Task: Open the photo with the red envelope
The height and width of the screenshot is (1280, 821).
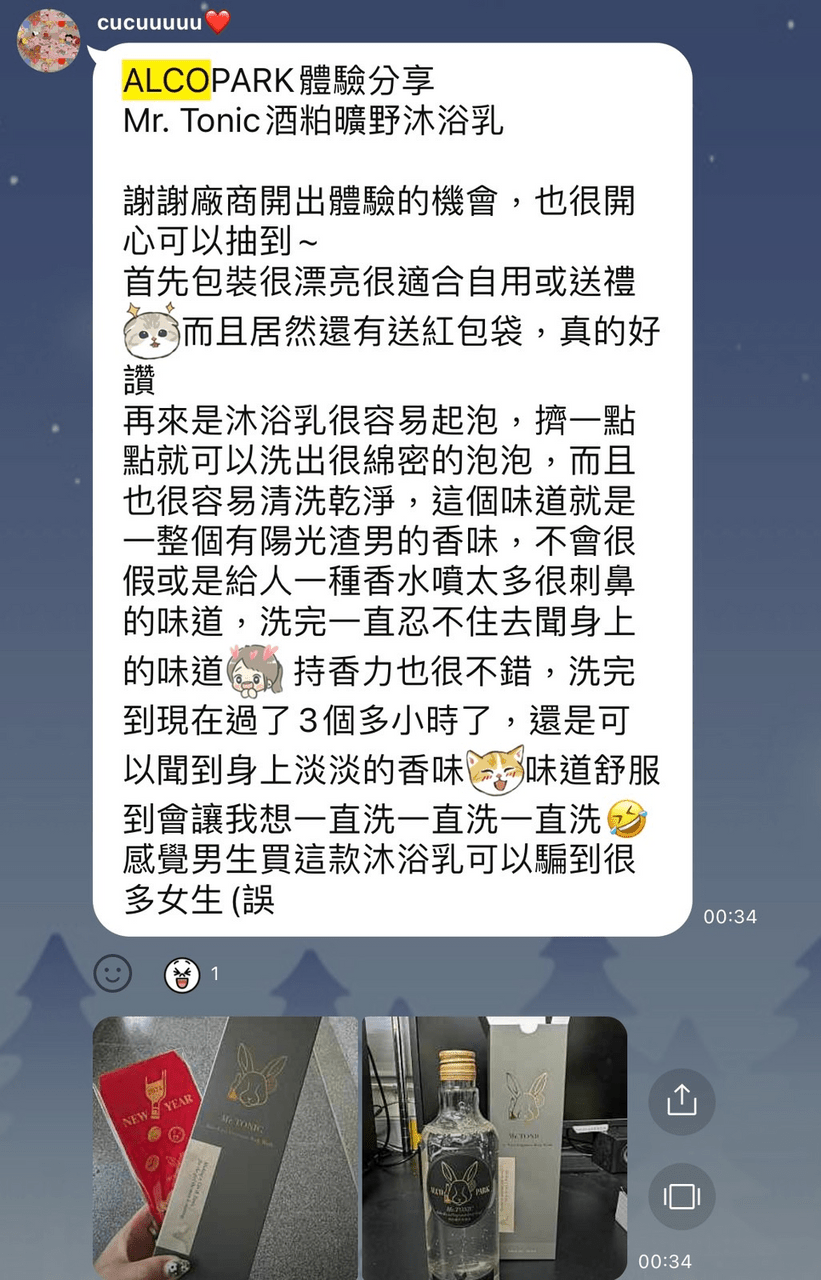Action: 225,1147
